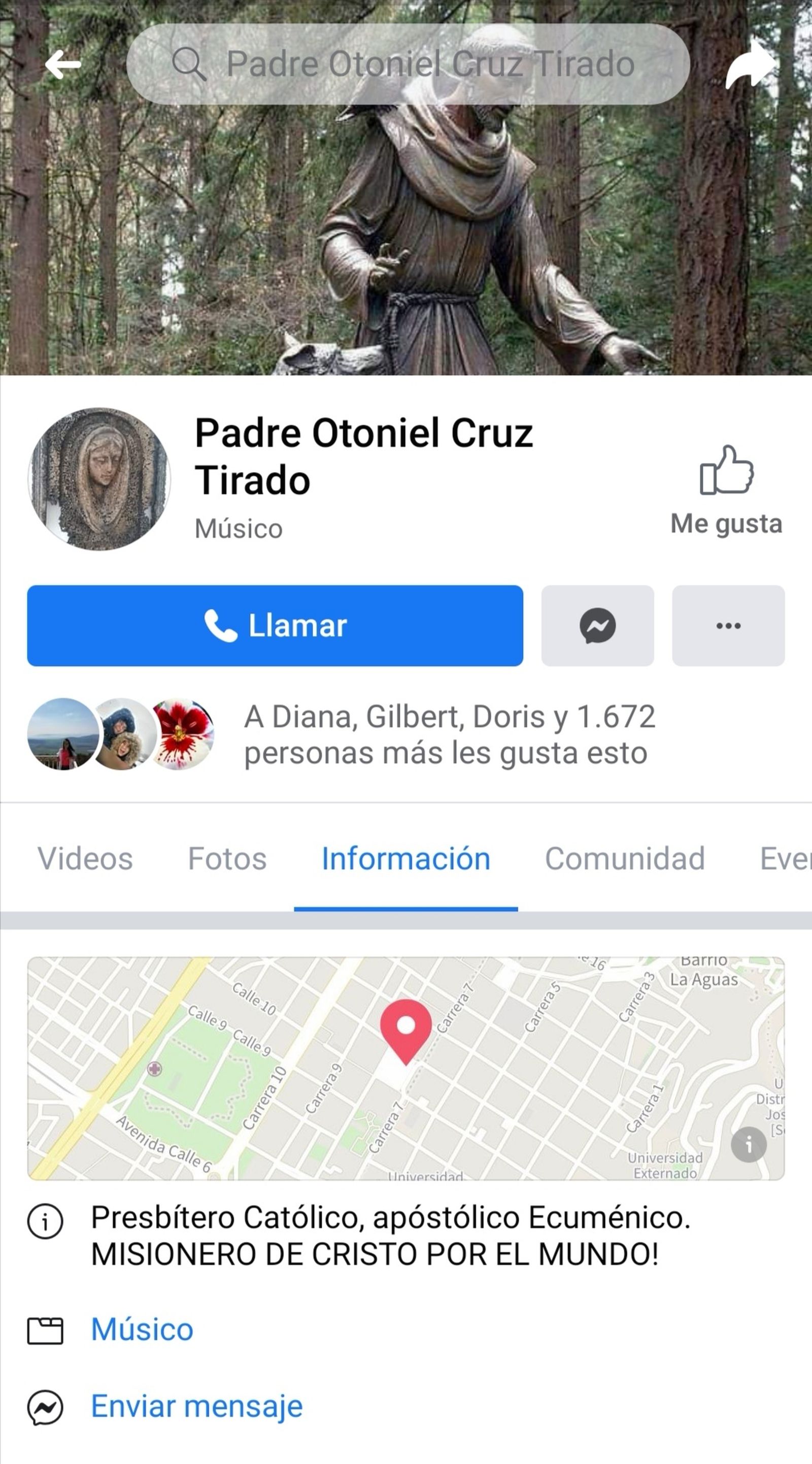Open the Comunidad tab
Viewport: 812px width, 1464px height.
pos(626,858)
